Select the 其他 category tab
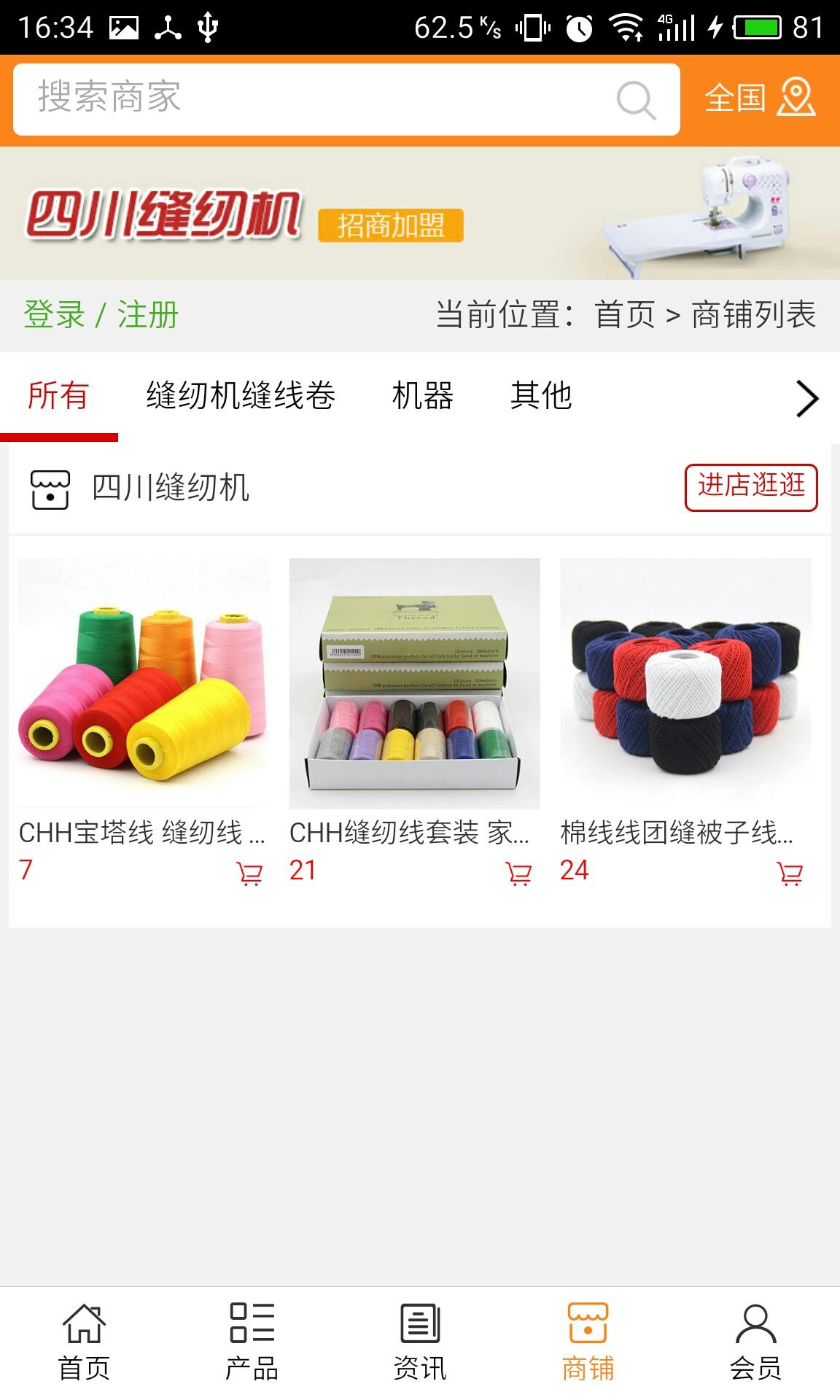The width and height of the screenshot is (840, 1400). coord(541,396)
